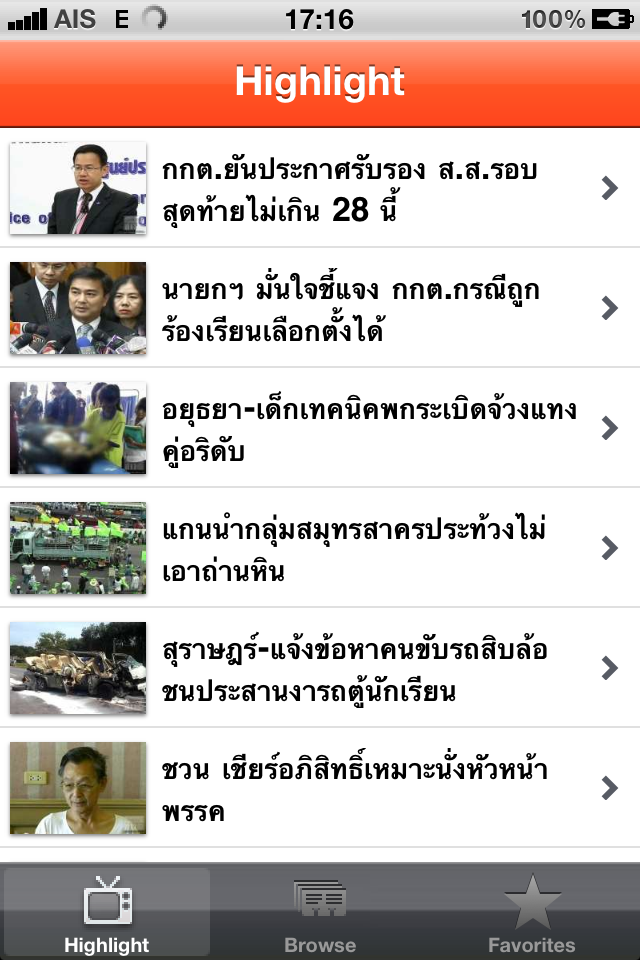Image resolution: width=640 pixels, height=960 pixels.
Task: Go to the Favorites tab
Action: click(532, 914)
